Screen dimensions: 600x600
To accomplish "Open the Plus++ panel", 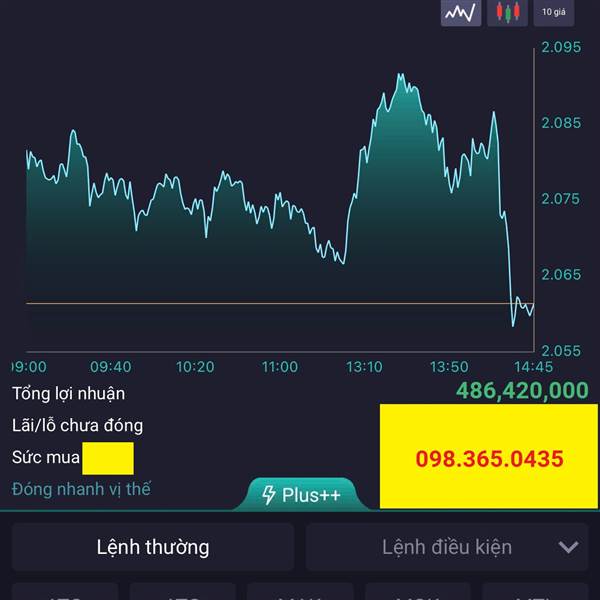I will [x=301, y=495].
